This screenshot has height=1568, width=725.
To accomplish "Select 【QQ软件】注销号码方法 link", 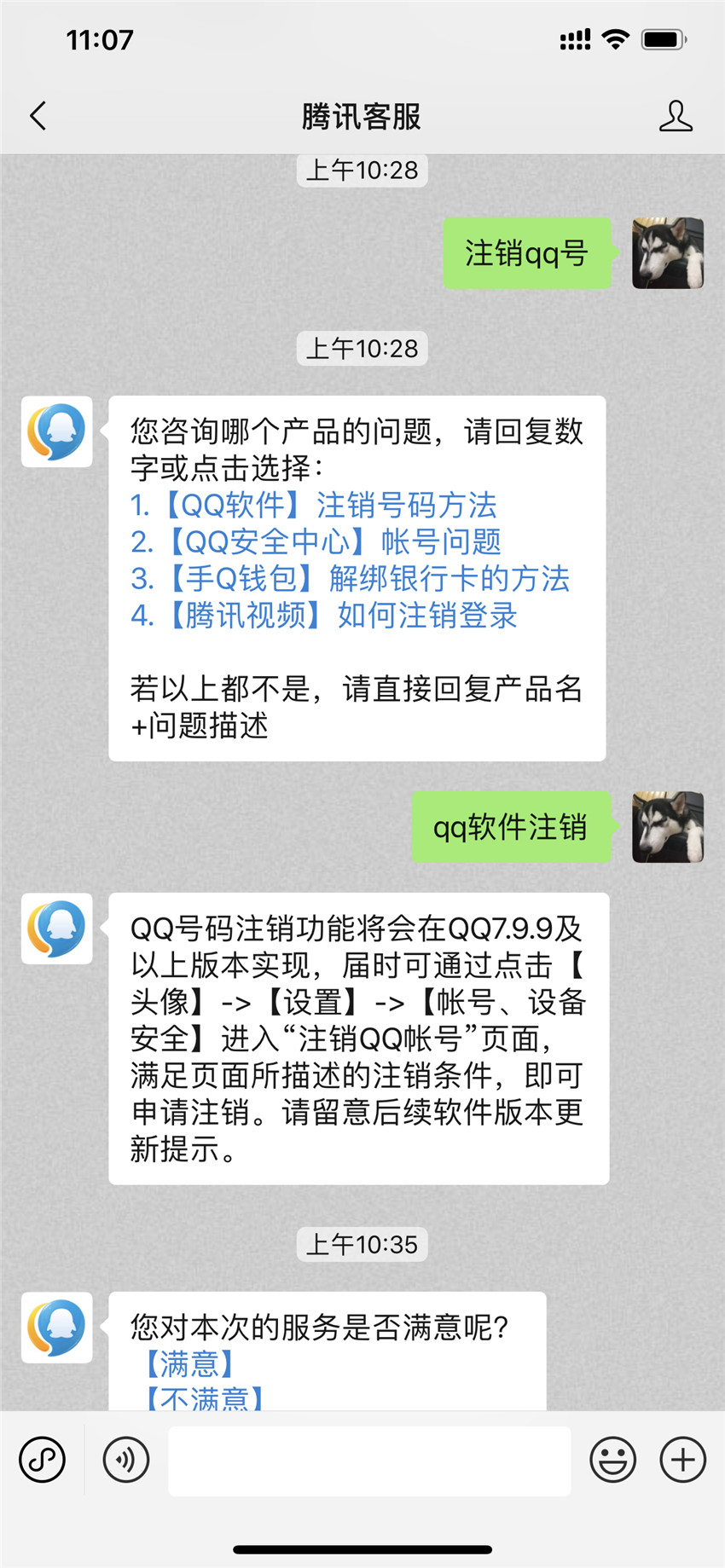I will tap(313, 505).
